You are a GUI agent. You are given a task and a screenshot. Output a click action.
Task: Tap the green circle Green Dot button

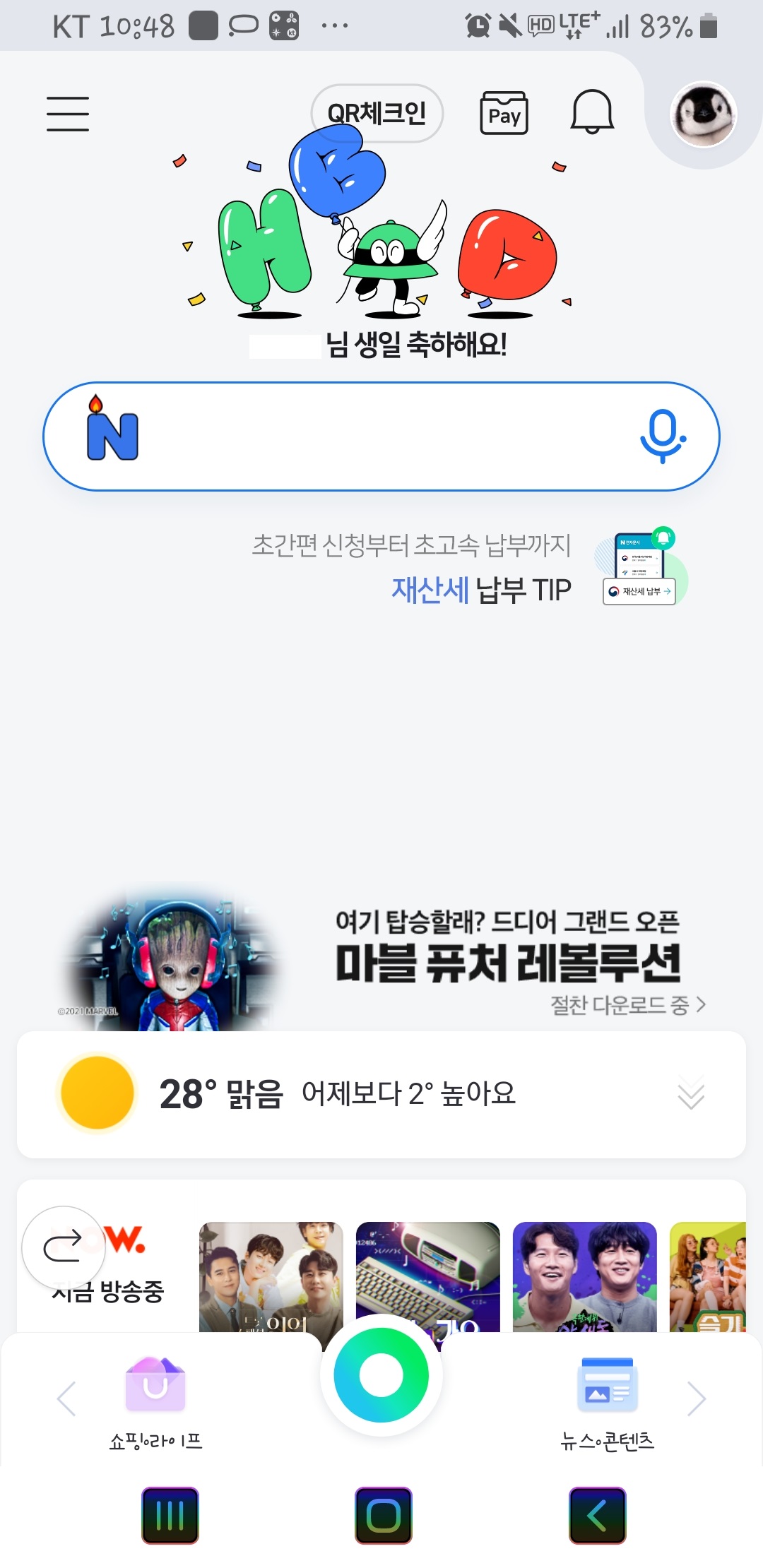[381, 1374]
